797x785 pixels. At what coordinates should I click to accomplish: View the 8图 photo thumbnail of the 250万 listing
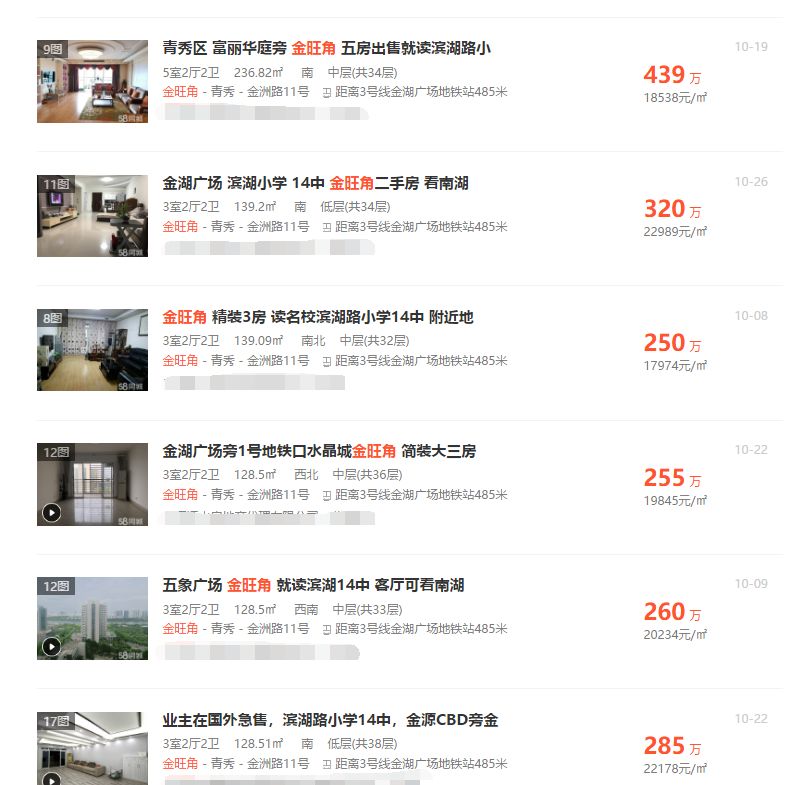click(92, 349)
